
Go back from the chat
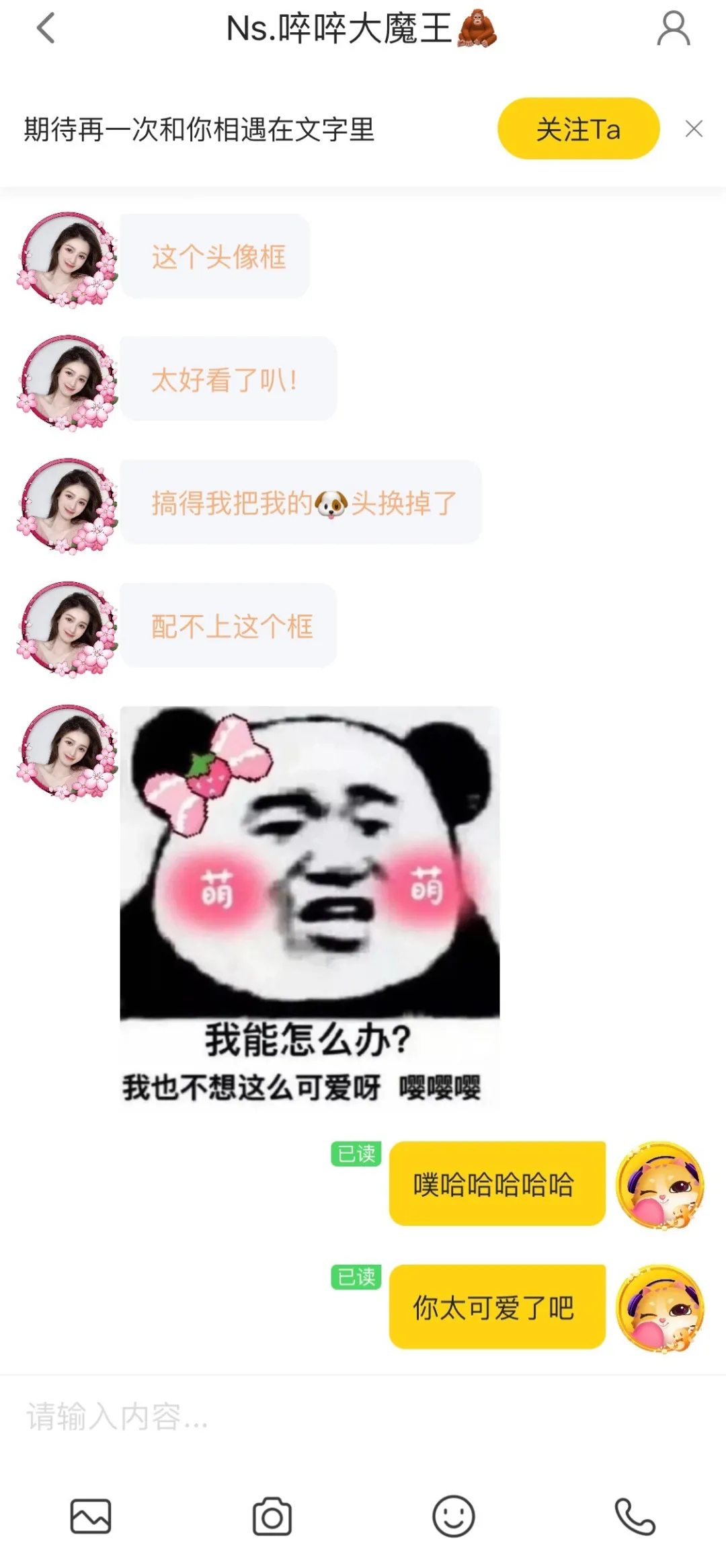[46, 29]
